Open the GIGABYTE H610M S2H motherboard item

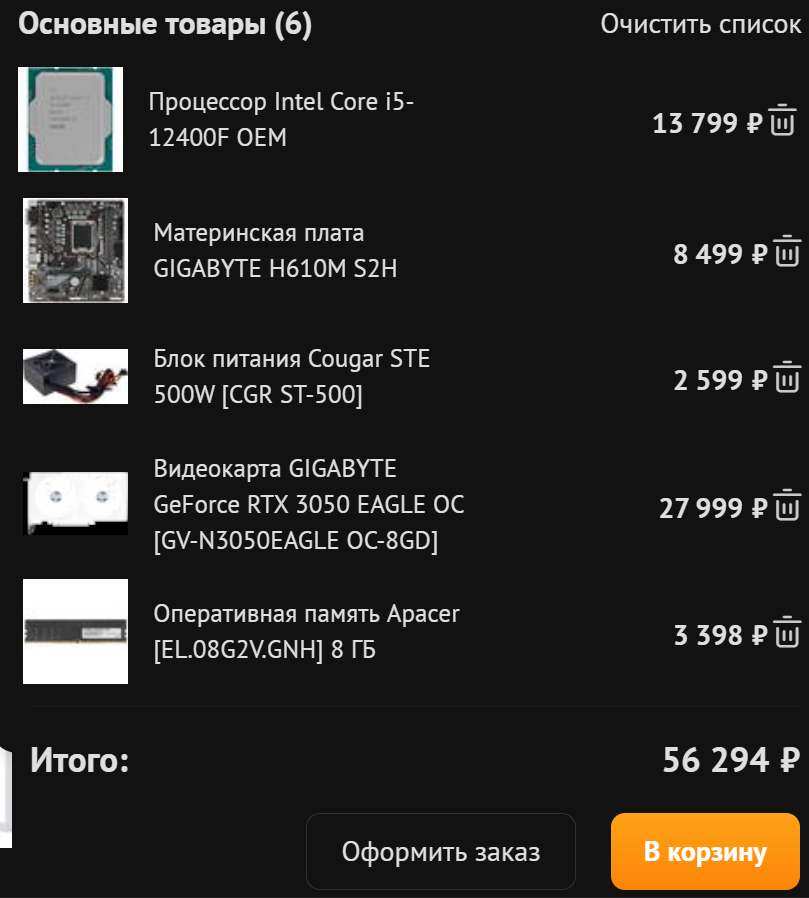click(275, 251)
